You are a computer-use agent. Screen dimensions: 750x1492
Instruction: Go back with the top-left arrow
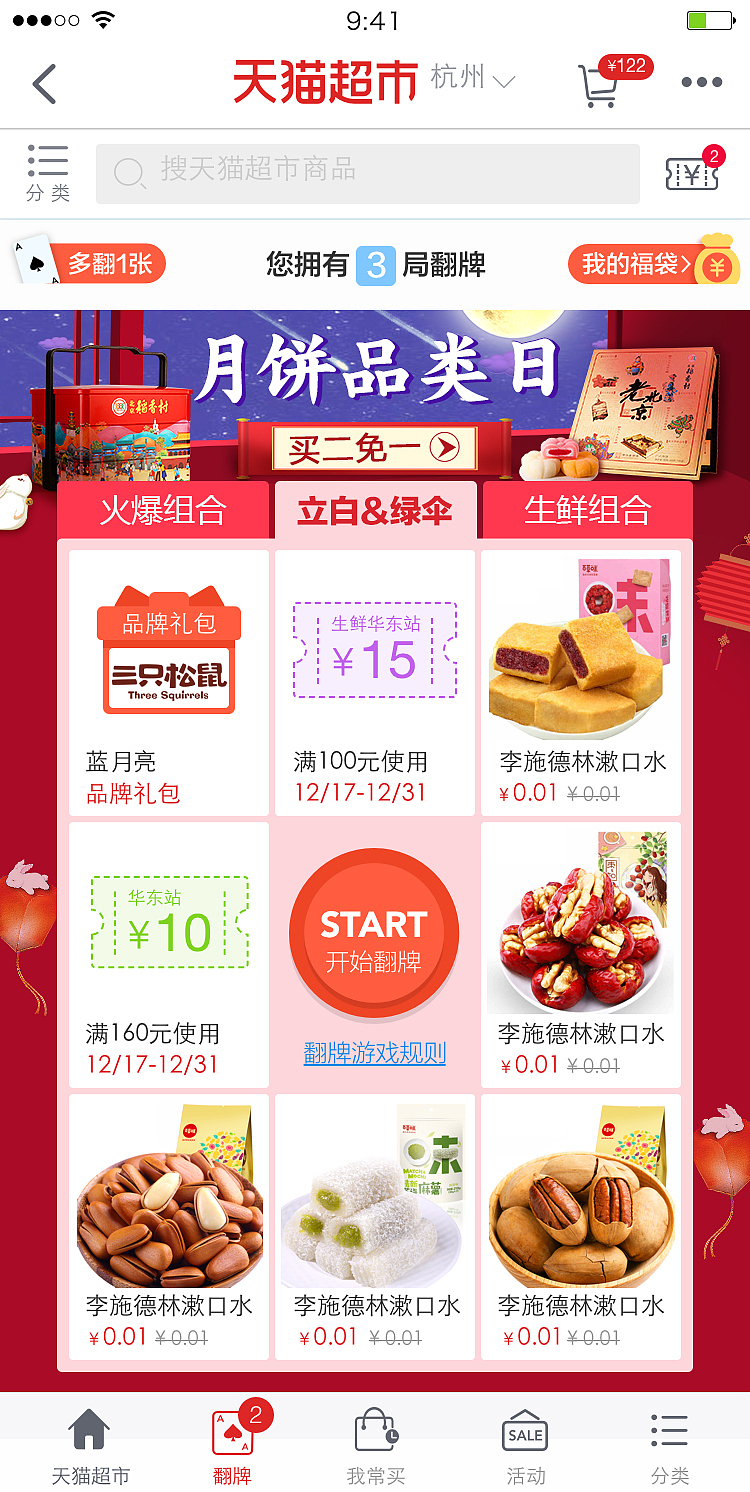44,84
